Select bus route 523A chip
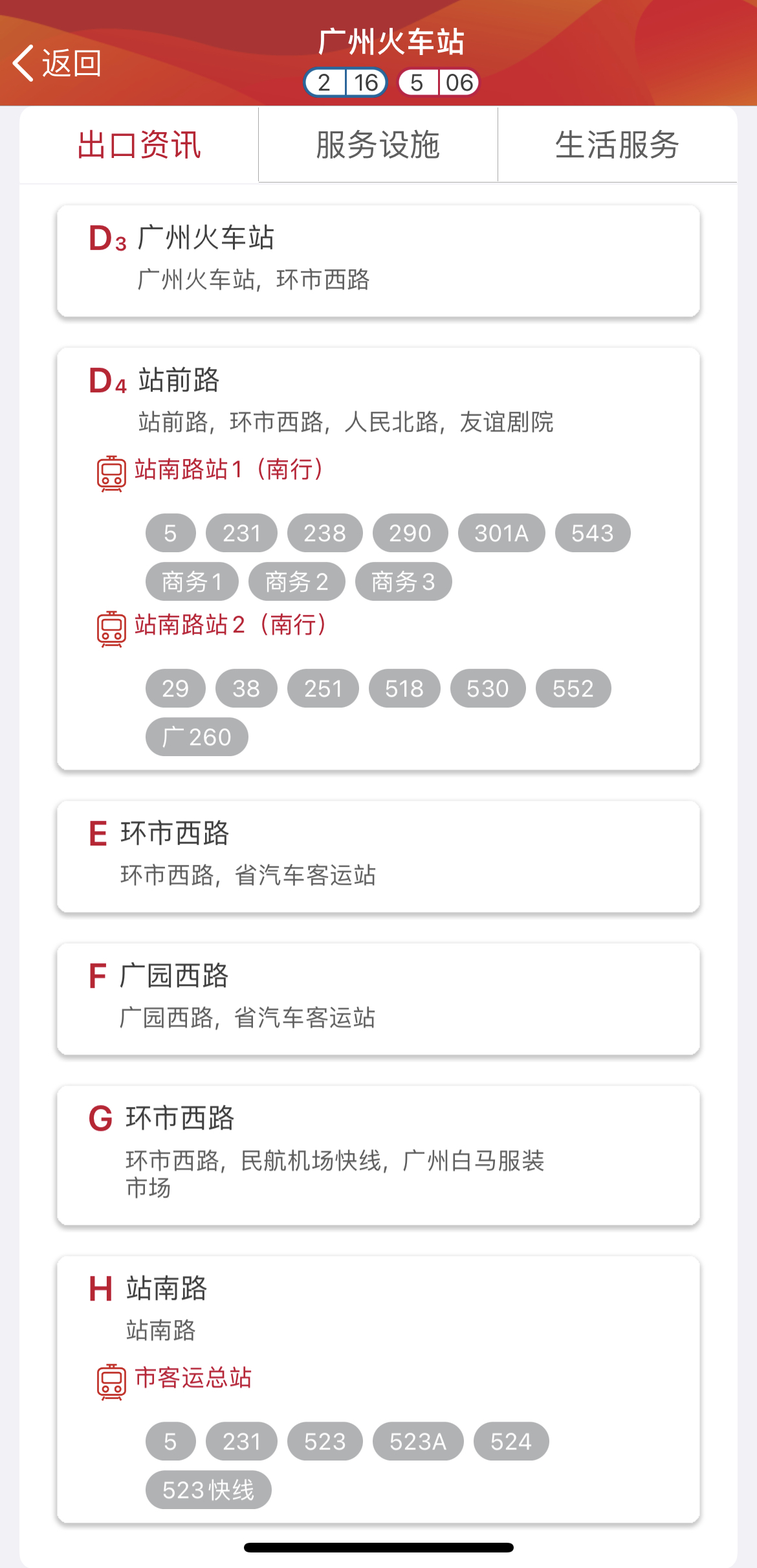 click(x=418, y=1442)
